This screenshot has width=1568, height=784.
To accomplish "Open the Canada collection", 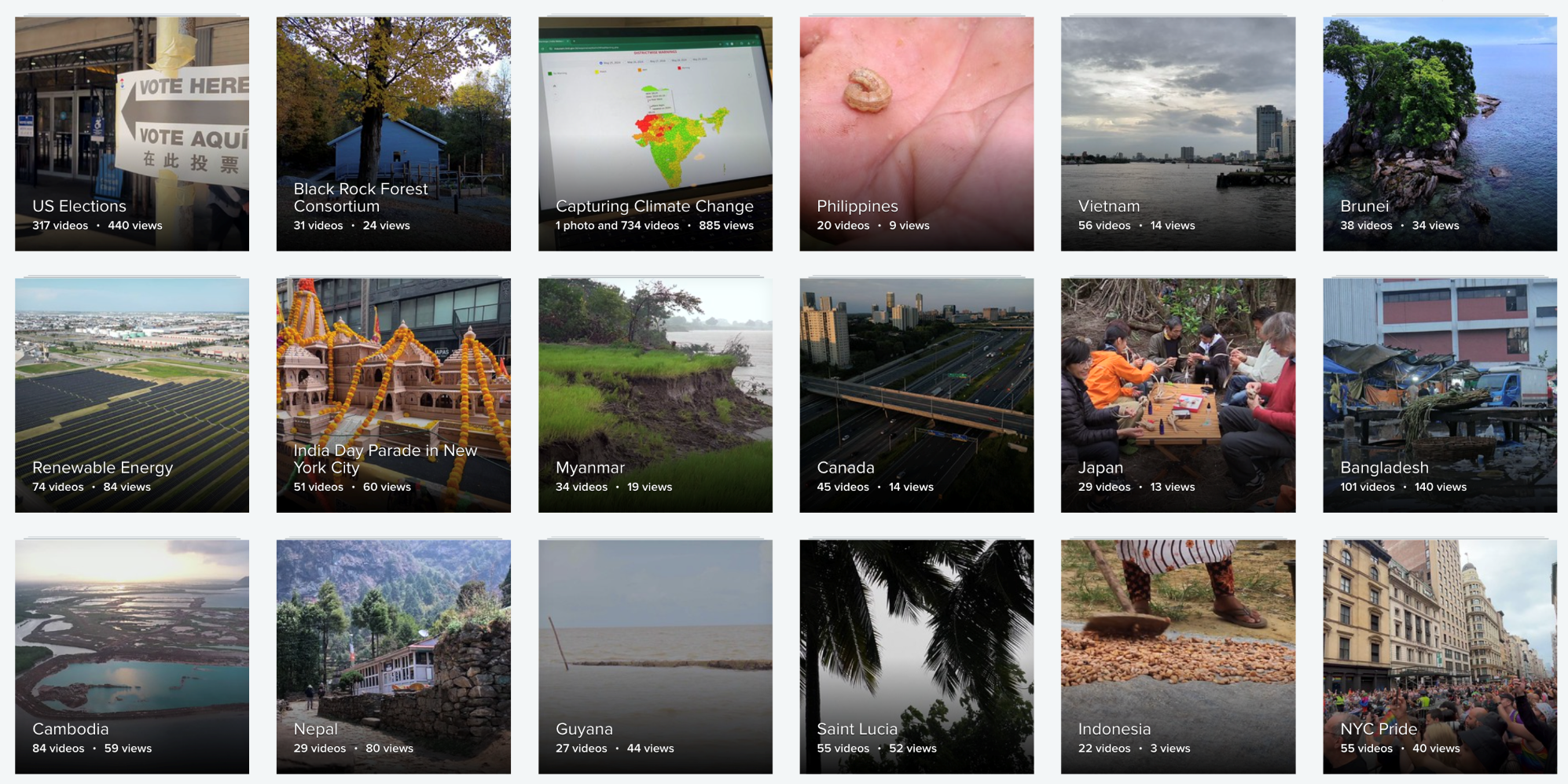I will (916, 395).
